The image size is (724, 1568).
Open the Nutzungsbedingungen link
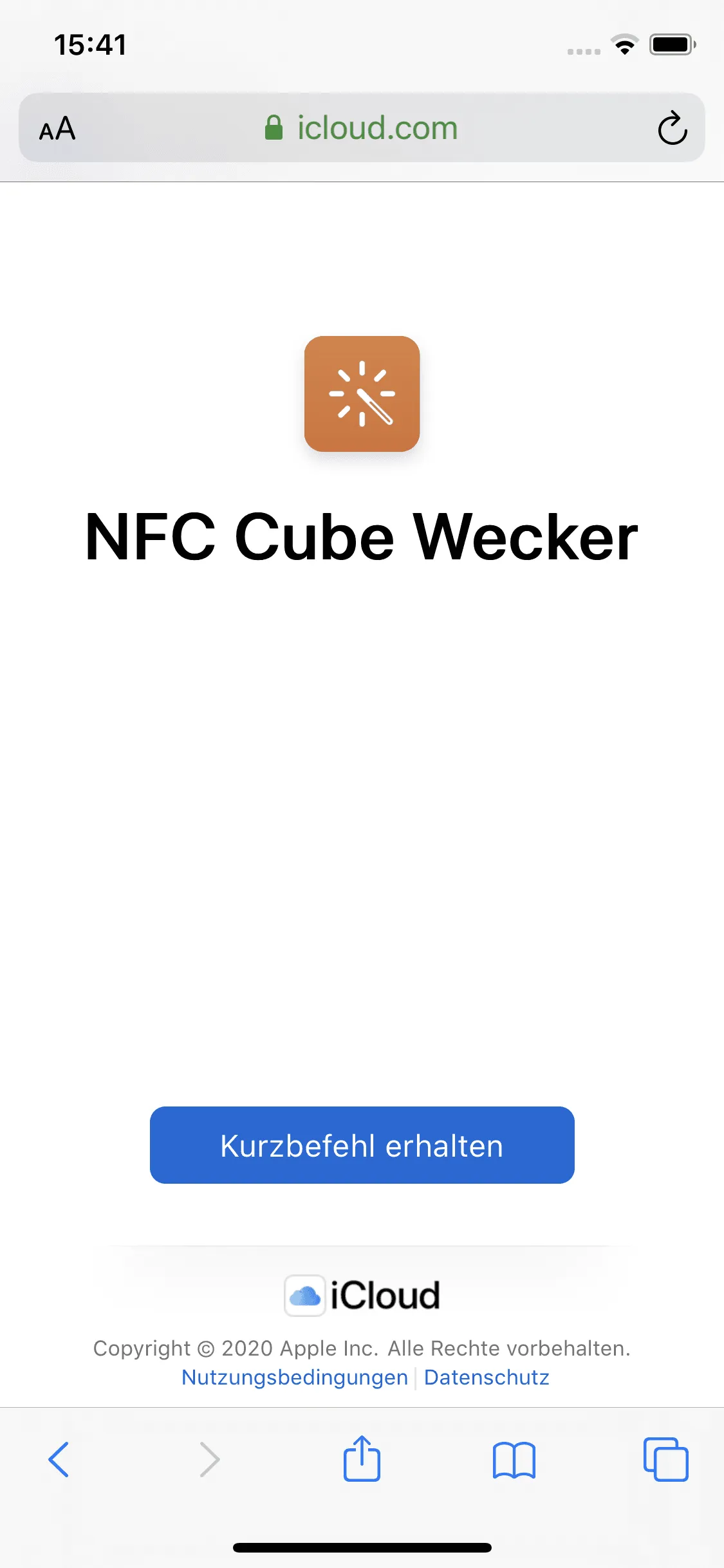[295, 1377]
